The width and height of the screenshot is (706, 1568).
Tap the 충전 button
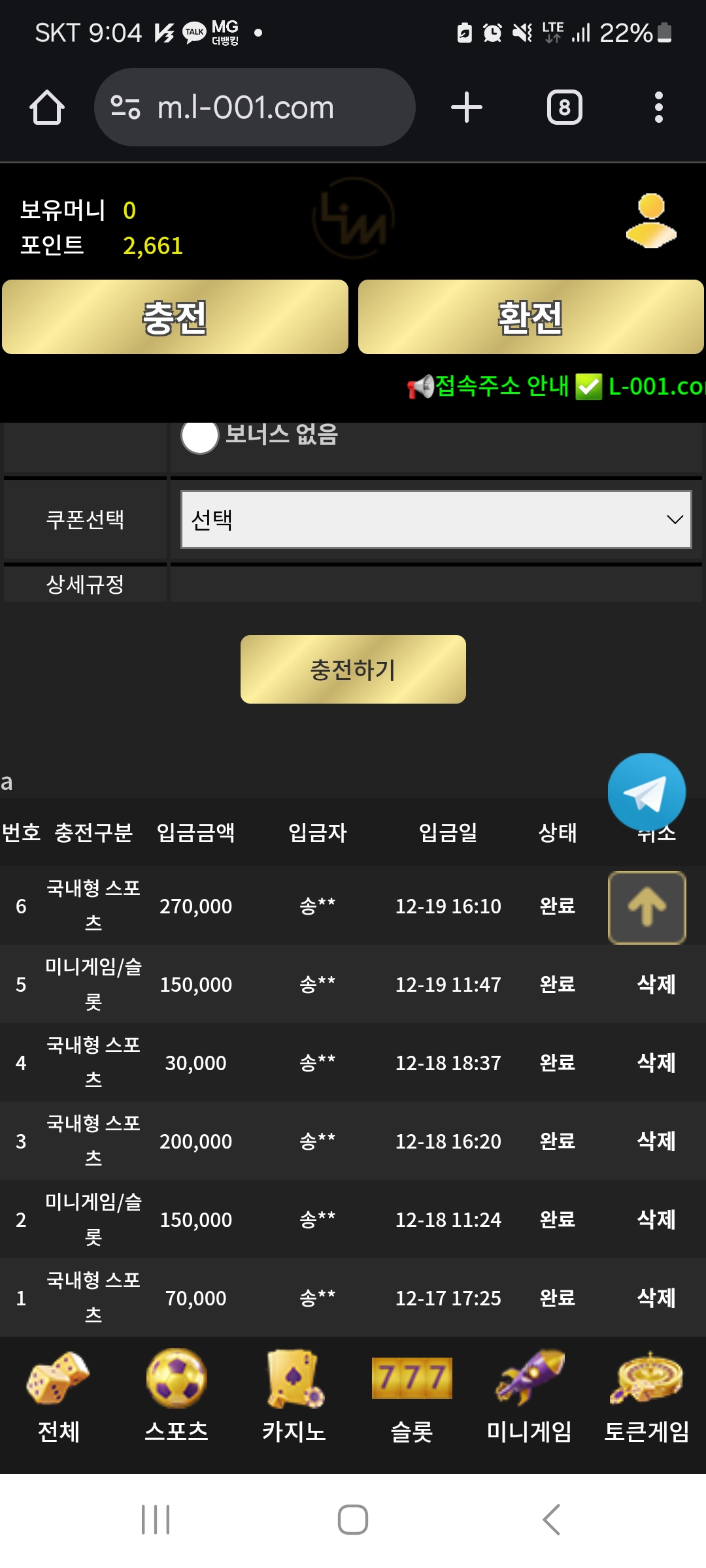[x=175, y=318]
